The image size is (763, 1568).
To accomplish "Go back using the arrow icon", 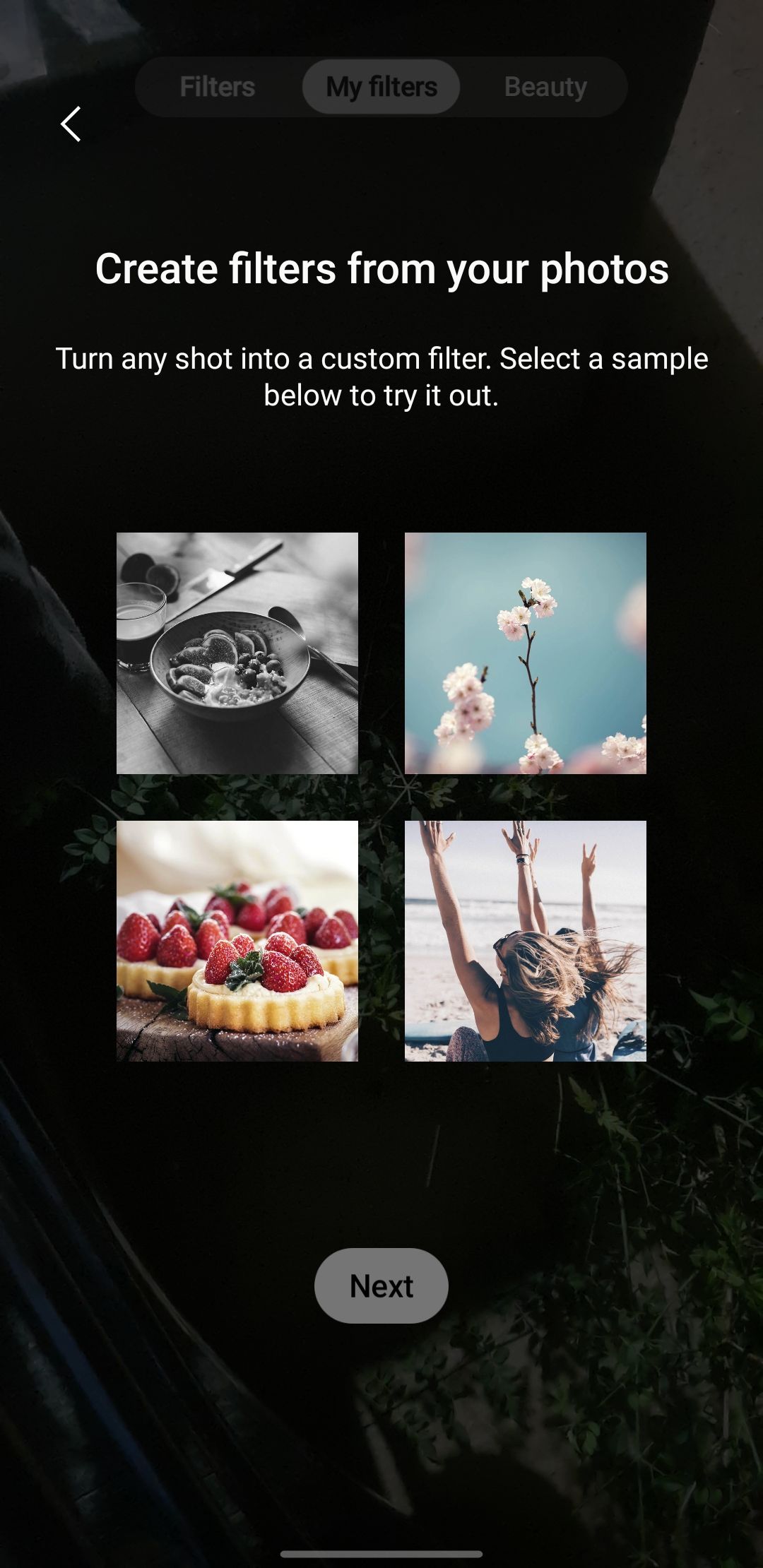I will [x=71, y=124].
